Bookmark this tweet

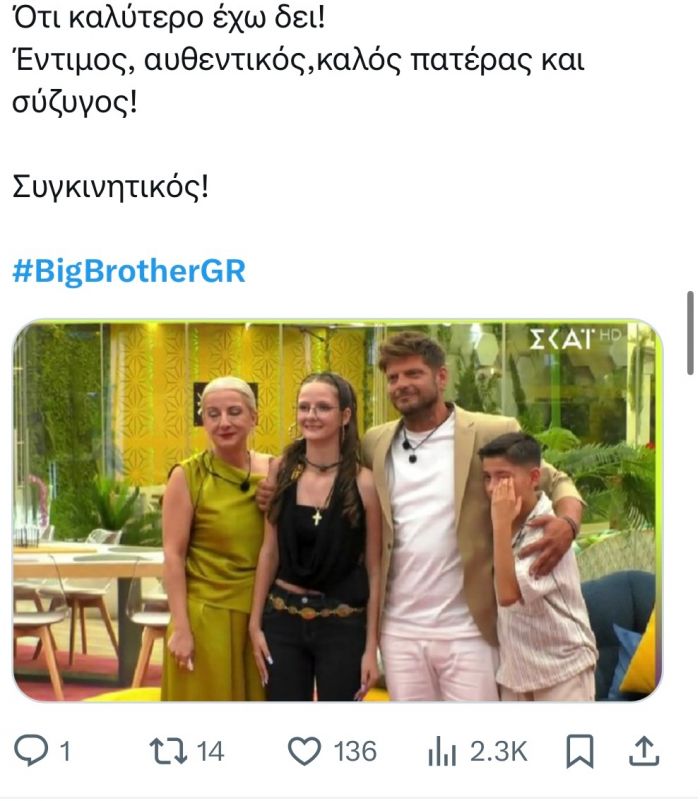(580, 751)
